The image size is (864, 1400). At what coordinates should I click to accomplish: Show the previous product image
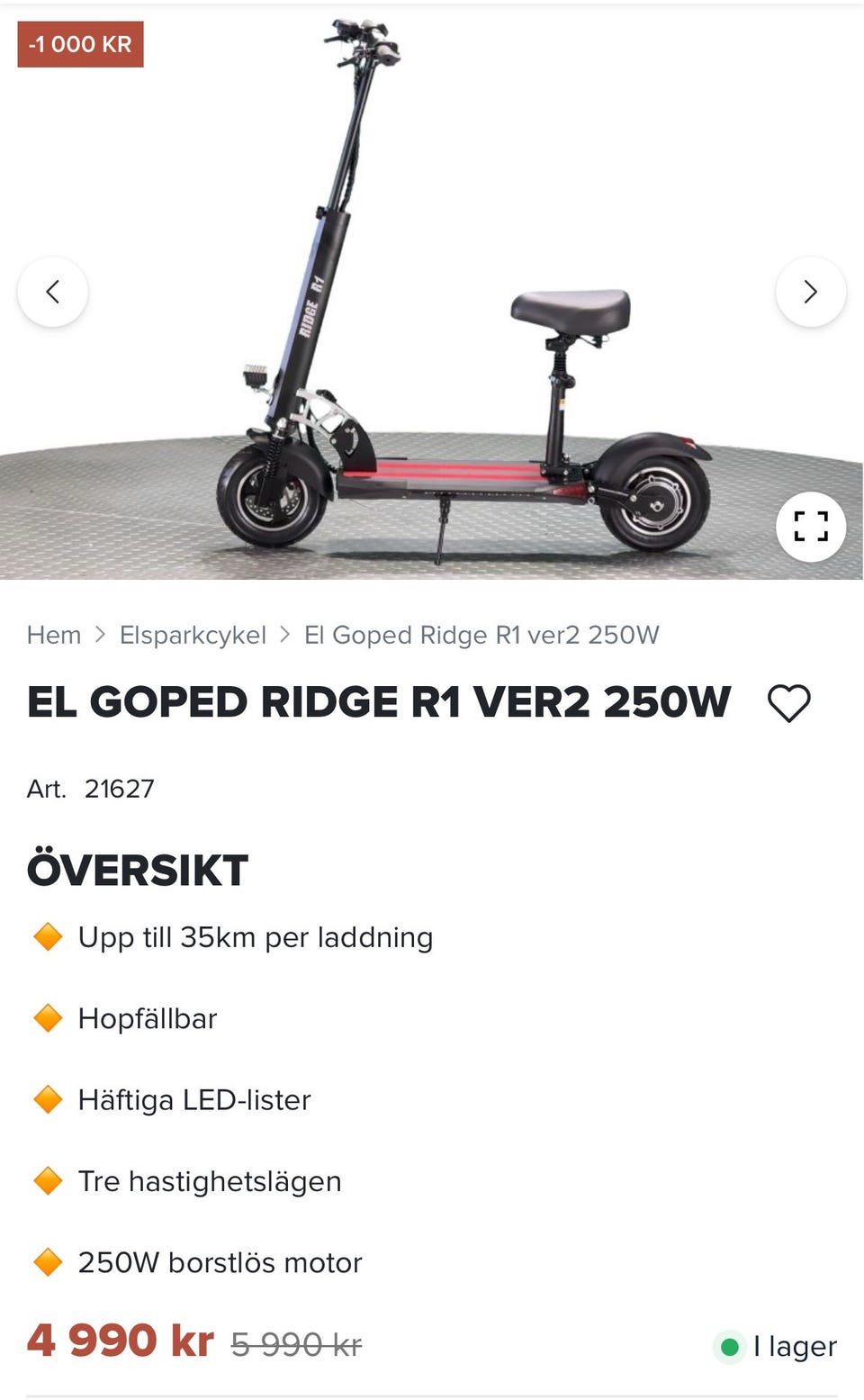(x=53, y=292)
